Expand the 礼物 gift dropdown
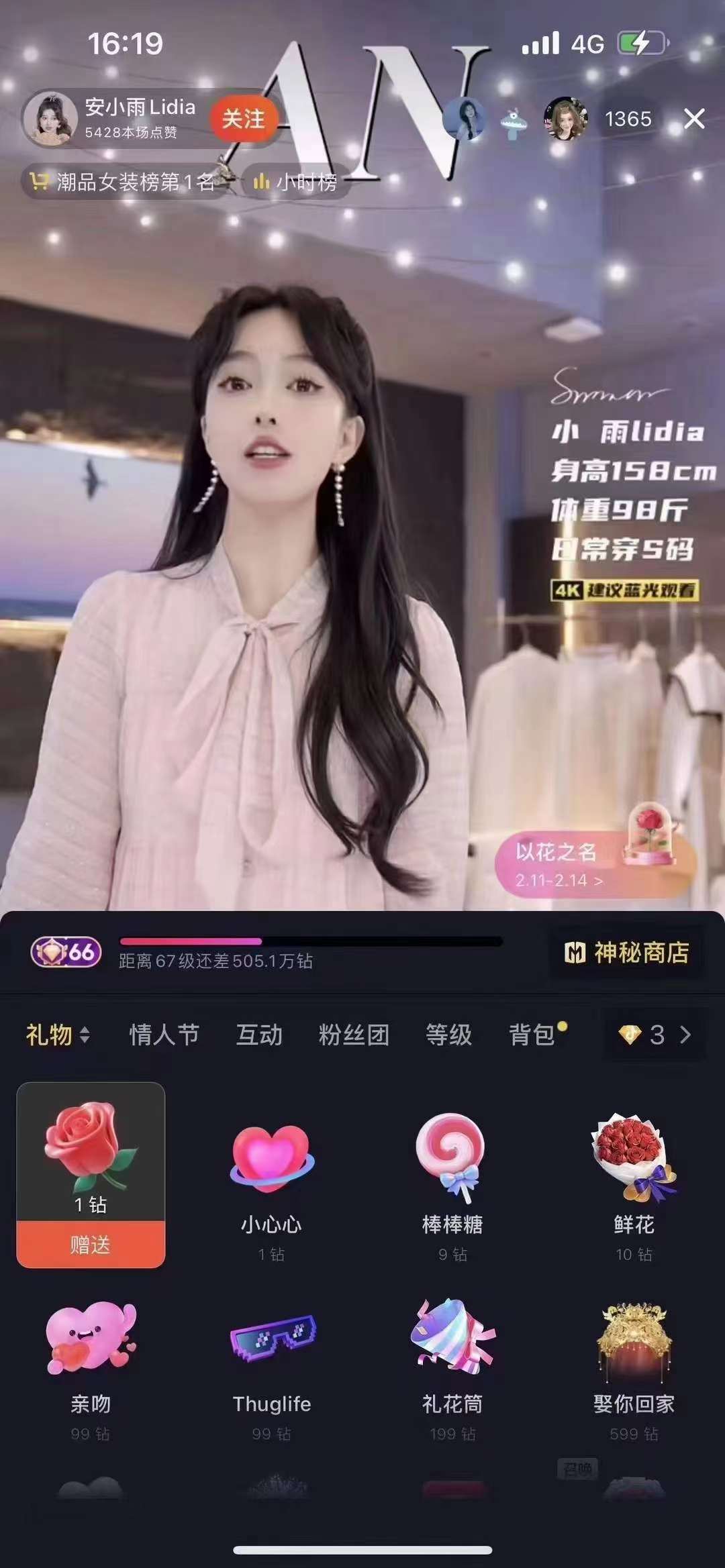 coord(58,1035)
